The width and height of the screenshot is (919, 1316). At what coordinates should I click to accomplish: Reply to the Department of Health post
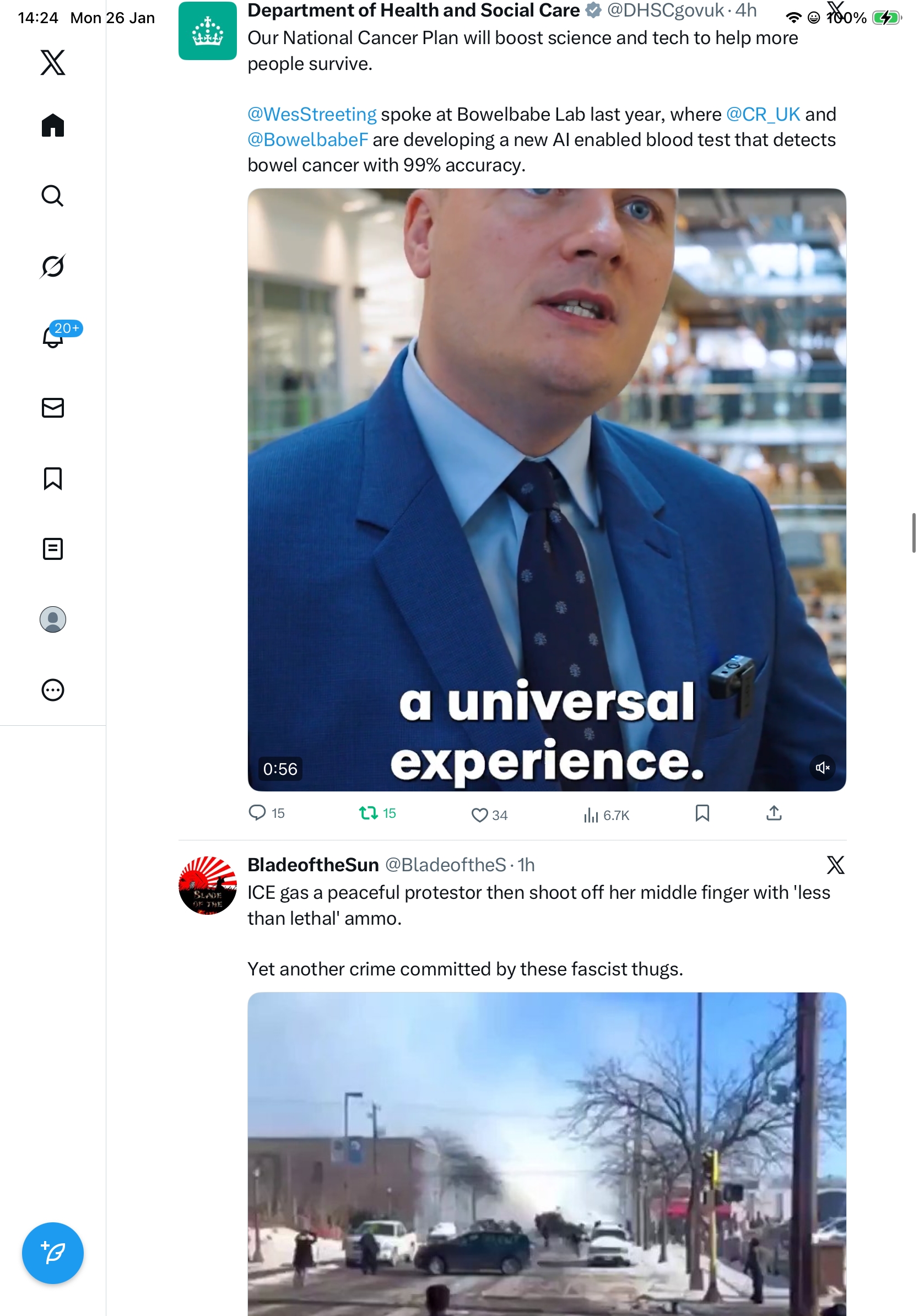257,812
